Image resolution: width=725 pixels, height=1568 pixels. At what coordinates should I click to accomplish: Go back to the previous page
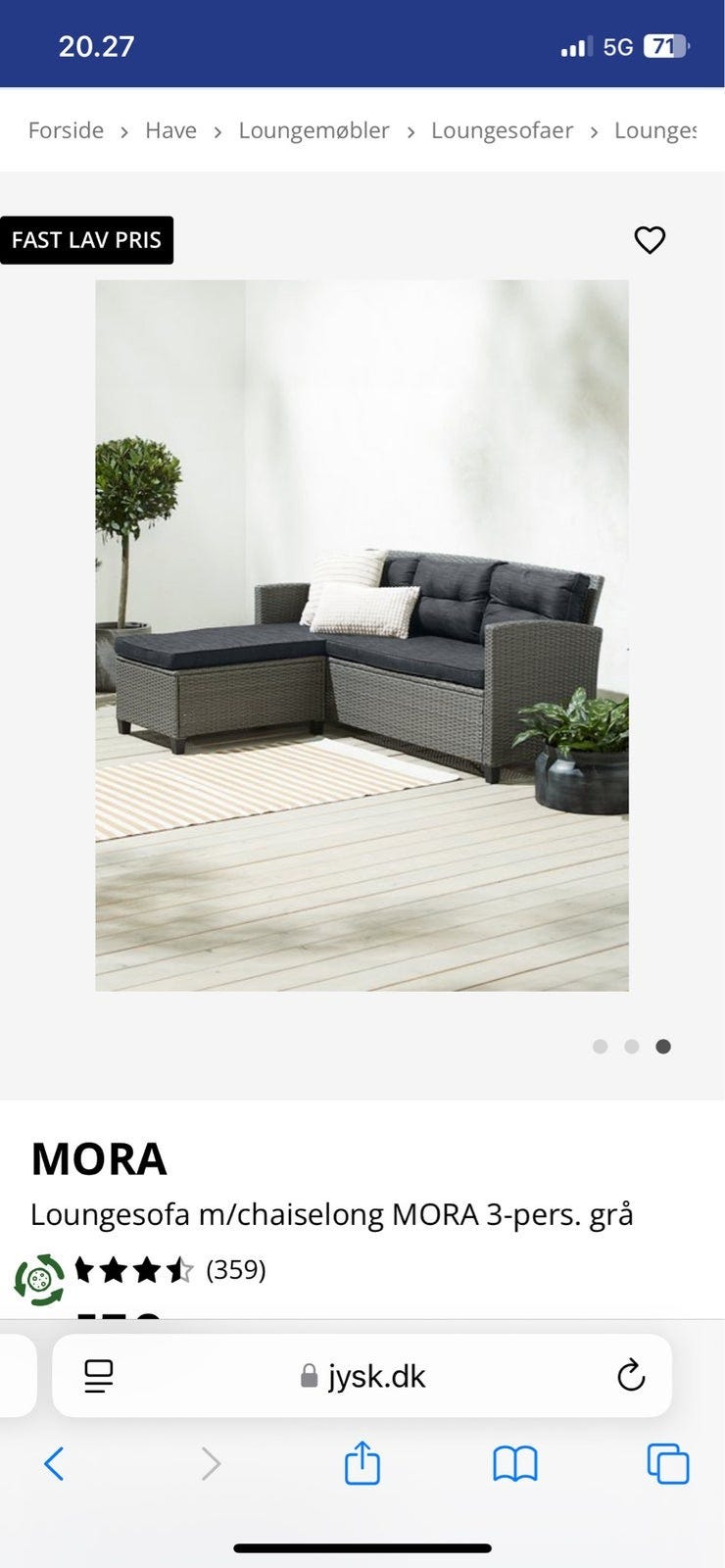(x=55, y=1464)
